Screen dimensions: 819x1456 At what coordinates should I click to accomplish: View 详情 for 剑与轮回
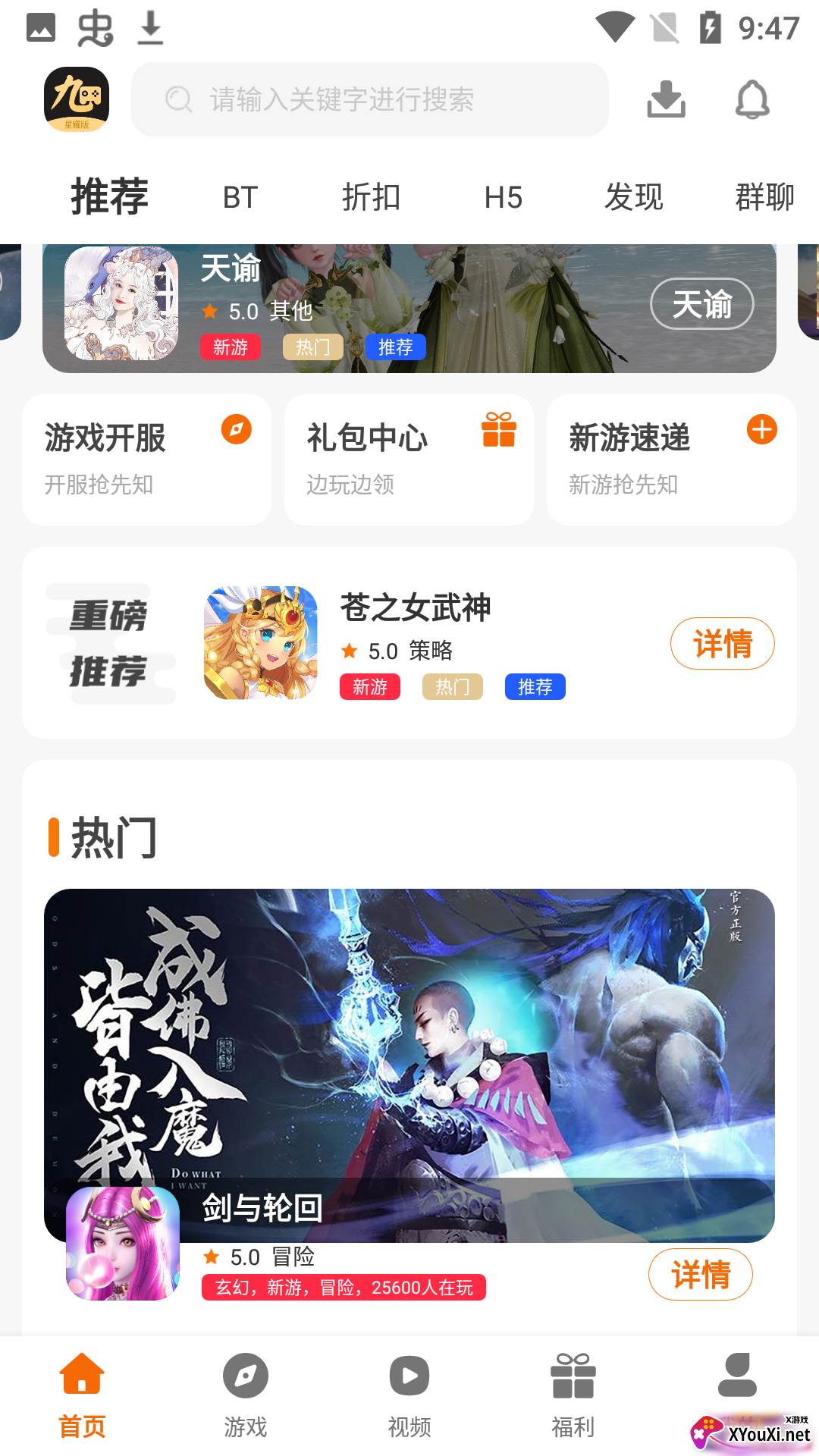click(x=700, y=1274)
